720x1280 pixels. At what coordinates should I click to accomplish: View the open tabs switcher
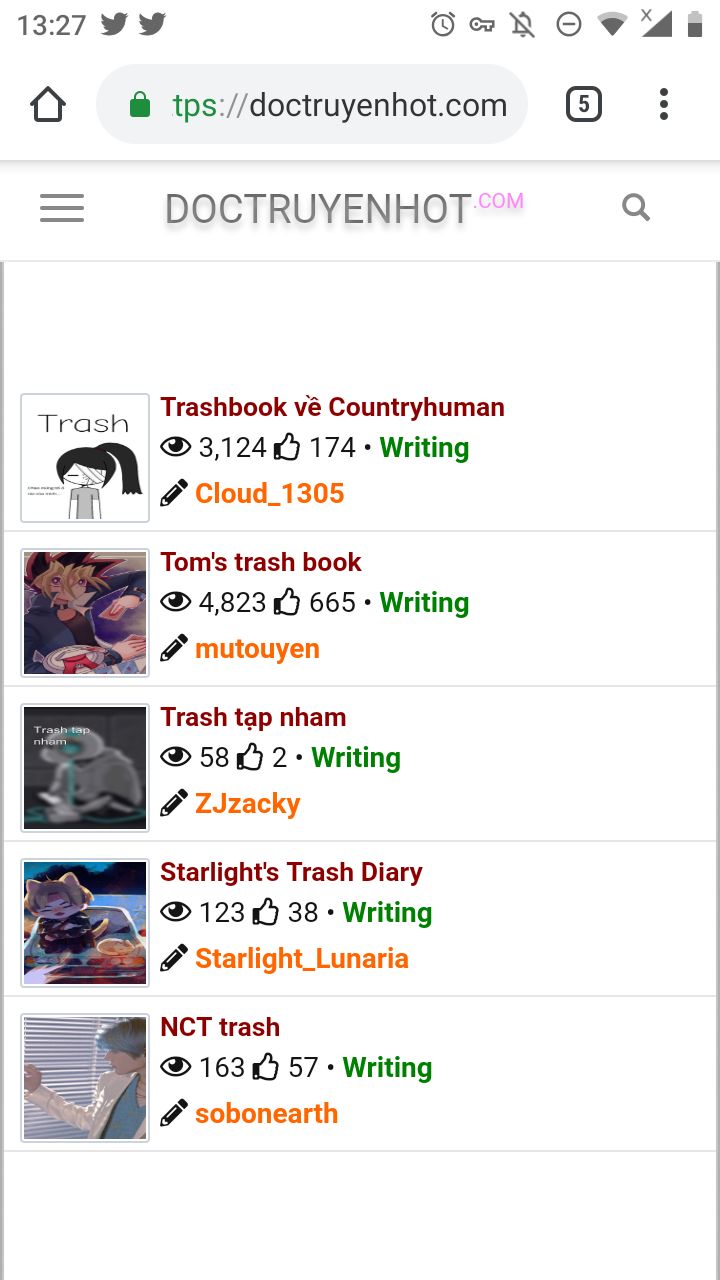point(584,104)
